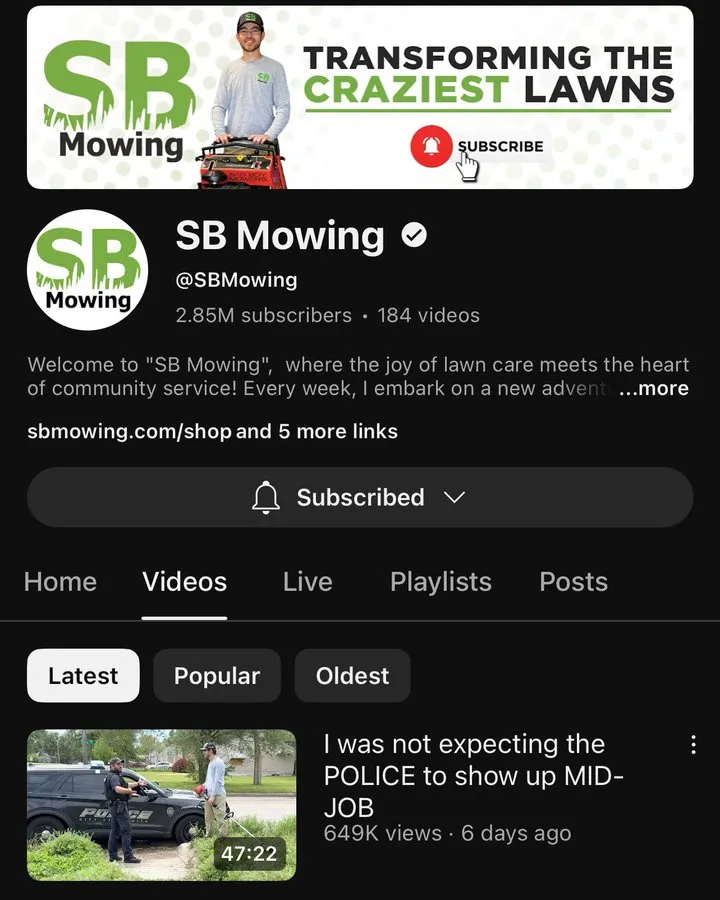Viewport: 720px width, 900px height.
Task: Open overflow menu for the POLICE video
Action: (x=692, y=745)
